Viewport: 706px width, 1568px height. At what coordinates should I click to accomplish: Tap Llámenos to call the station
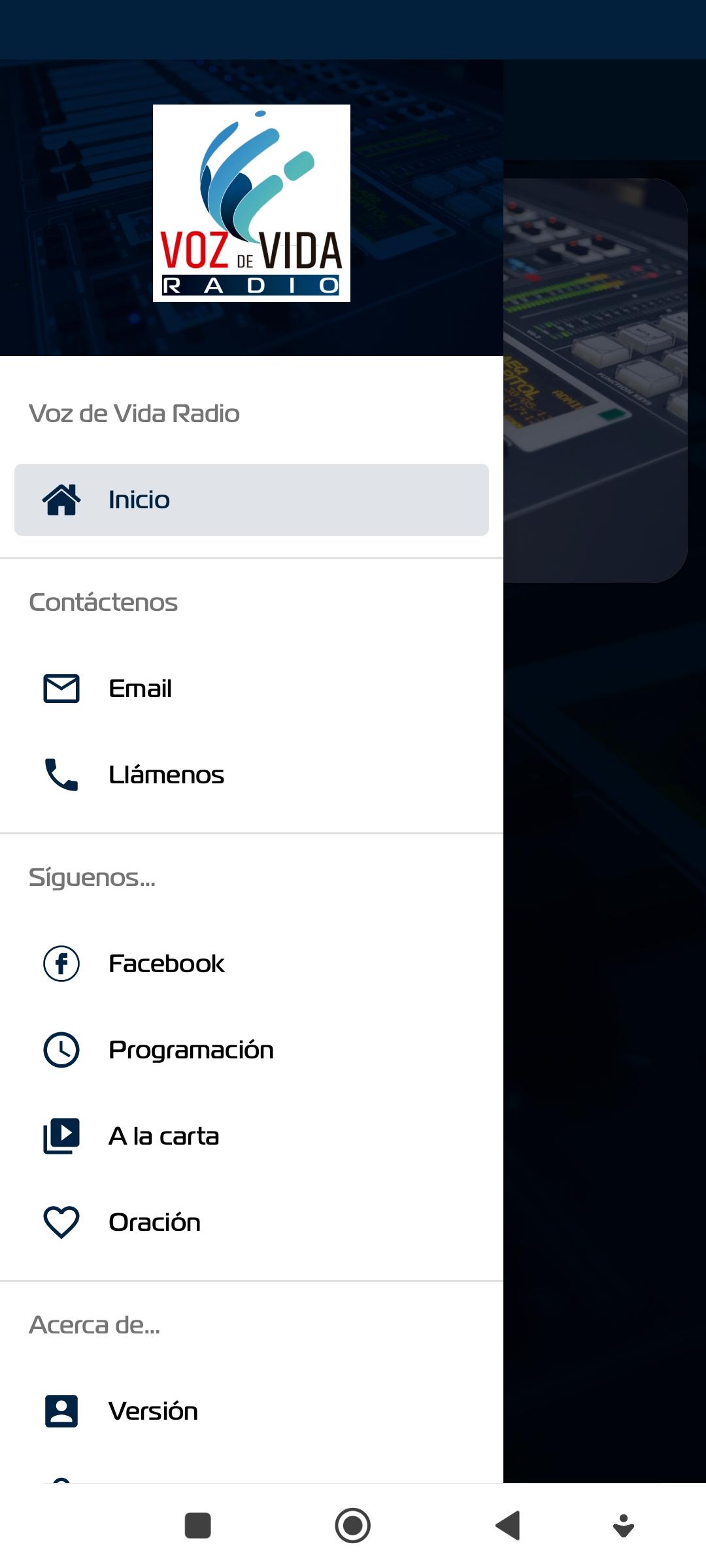pyautogui.click(x=252, y=775)
